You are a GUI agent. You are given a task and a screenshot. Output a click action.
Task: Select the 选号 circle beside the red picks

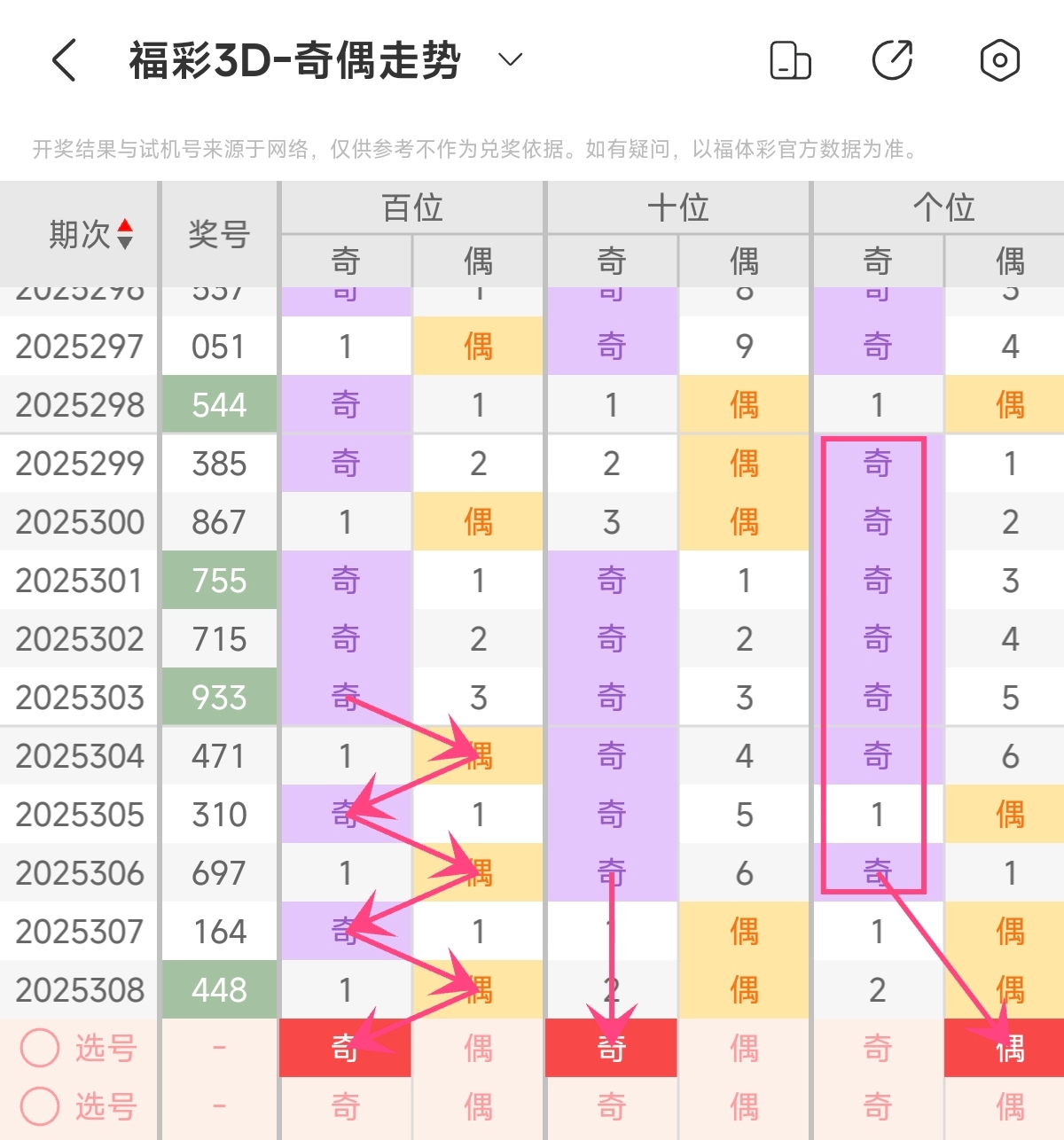point(40,1049)
